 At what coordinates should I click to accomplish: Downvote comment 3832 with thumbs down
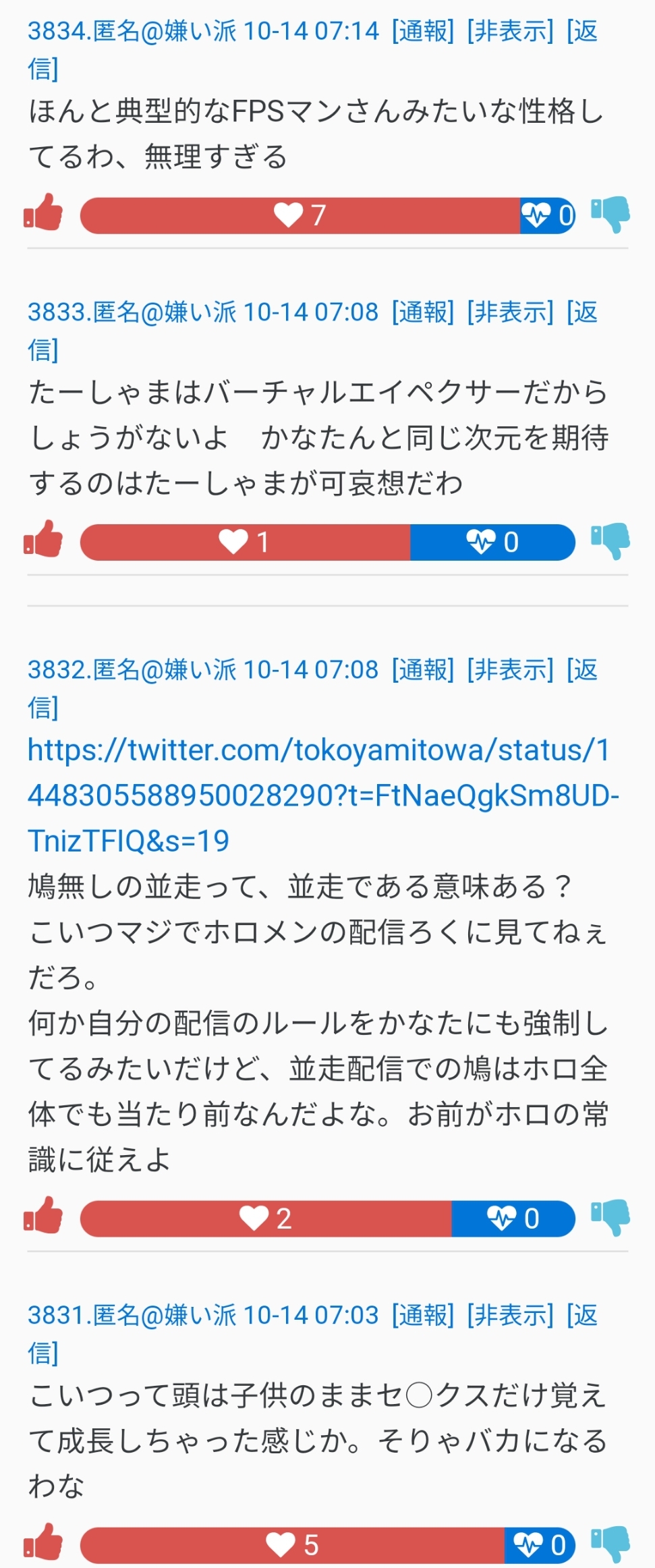point(610,1217)
